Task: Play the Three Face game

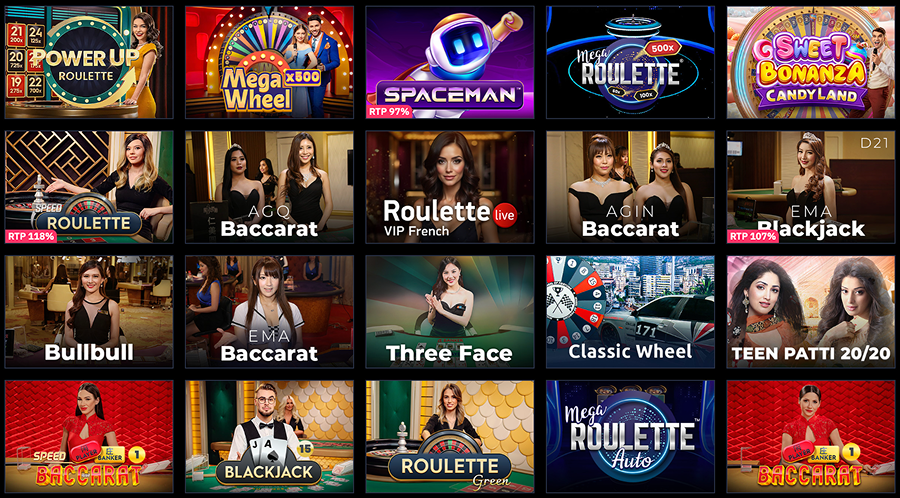Action: [x=449, y=312]
